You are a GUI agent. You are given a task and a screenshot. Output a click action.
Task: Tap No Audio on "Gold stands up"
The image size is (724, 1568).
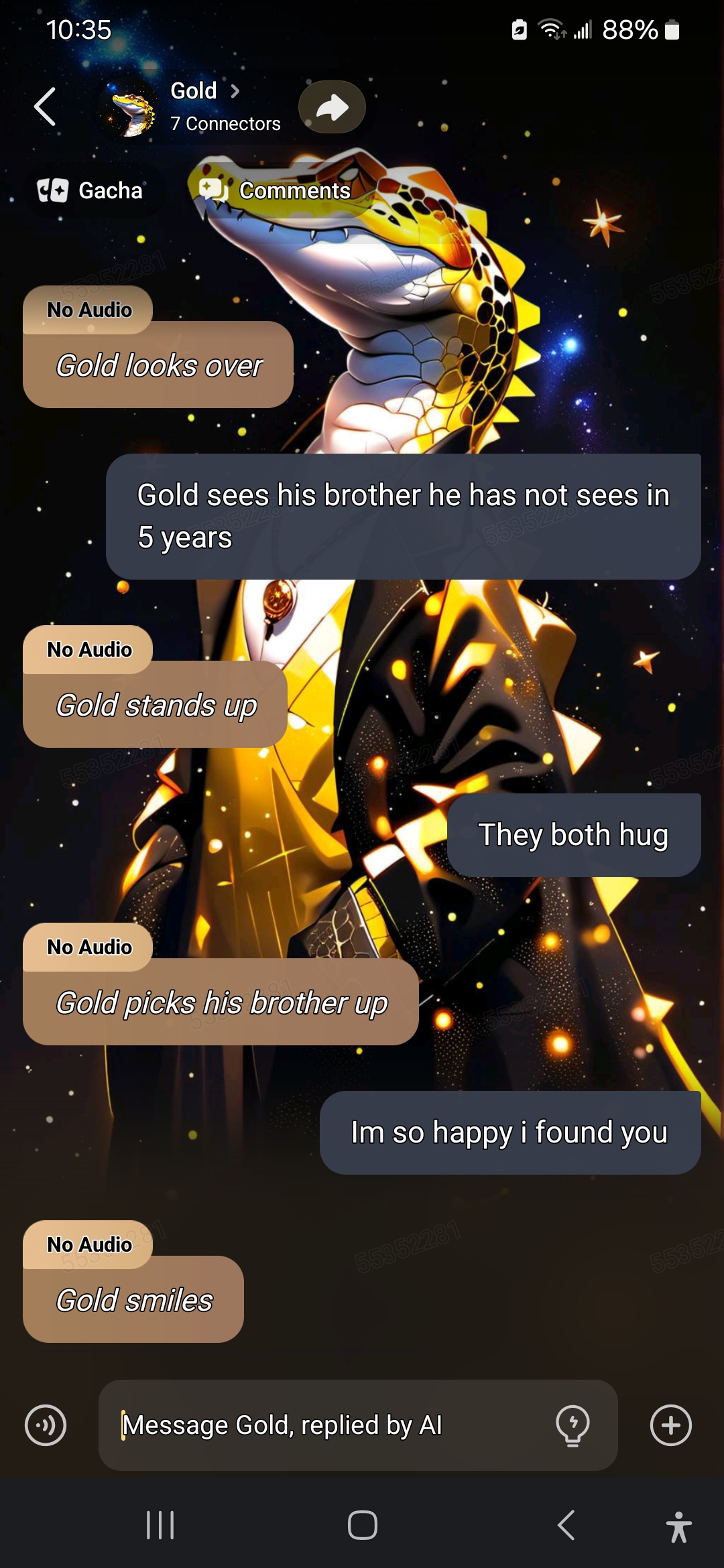point(88,649)
